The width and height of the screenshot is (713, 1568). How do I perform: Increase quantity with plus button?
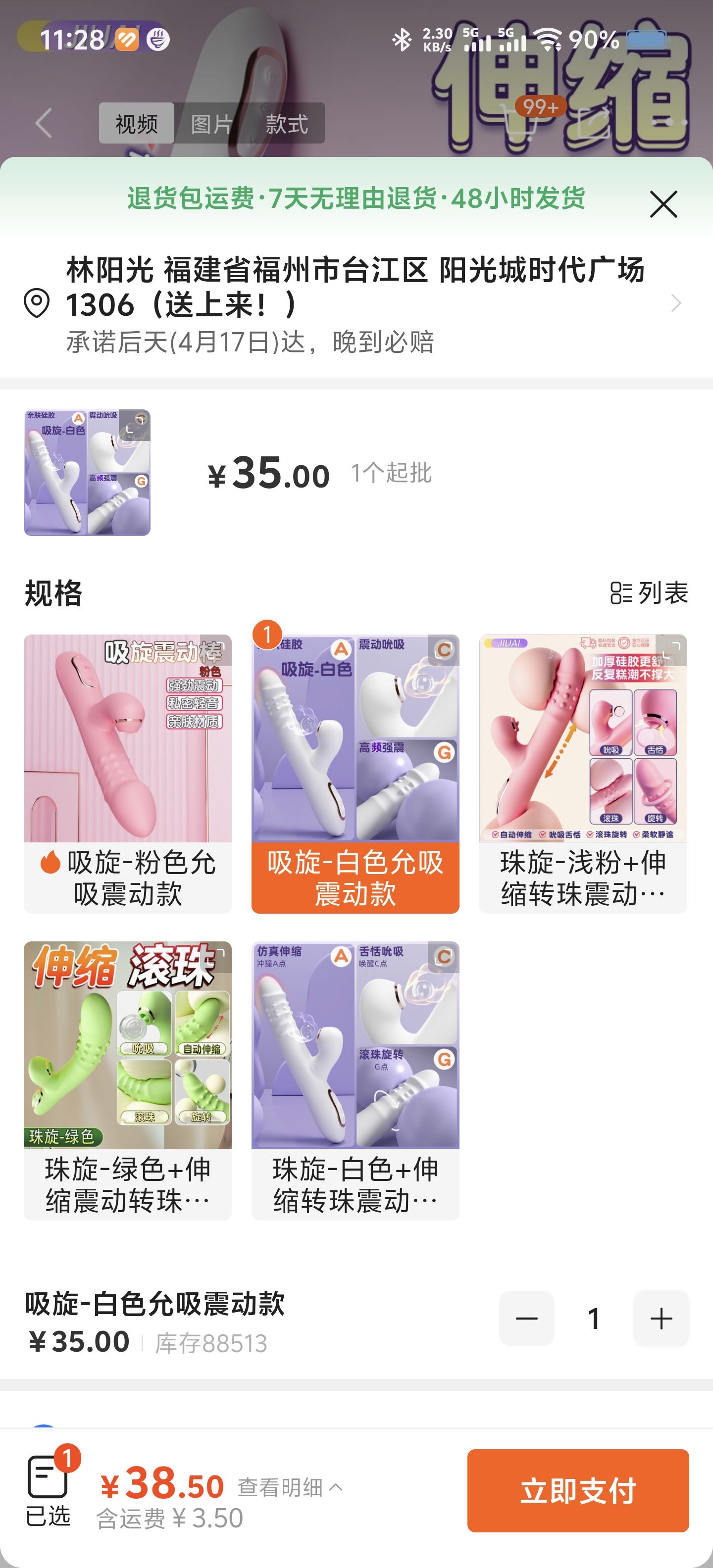(x=661, y=1319)
